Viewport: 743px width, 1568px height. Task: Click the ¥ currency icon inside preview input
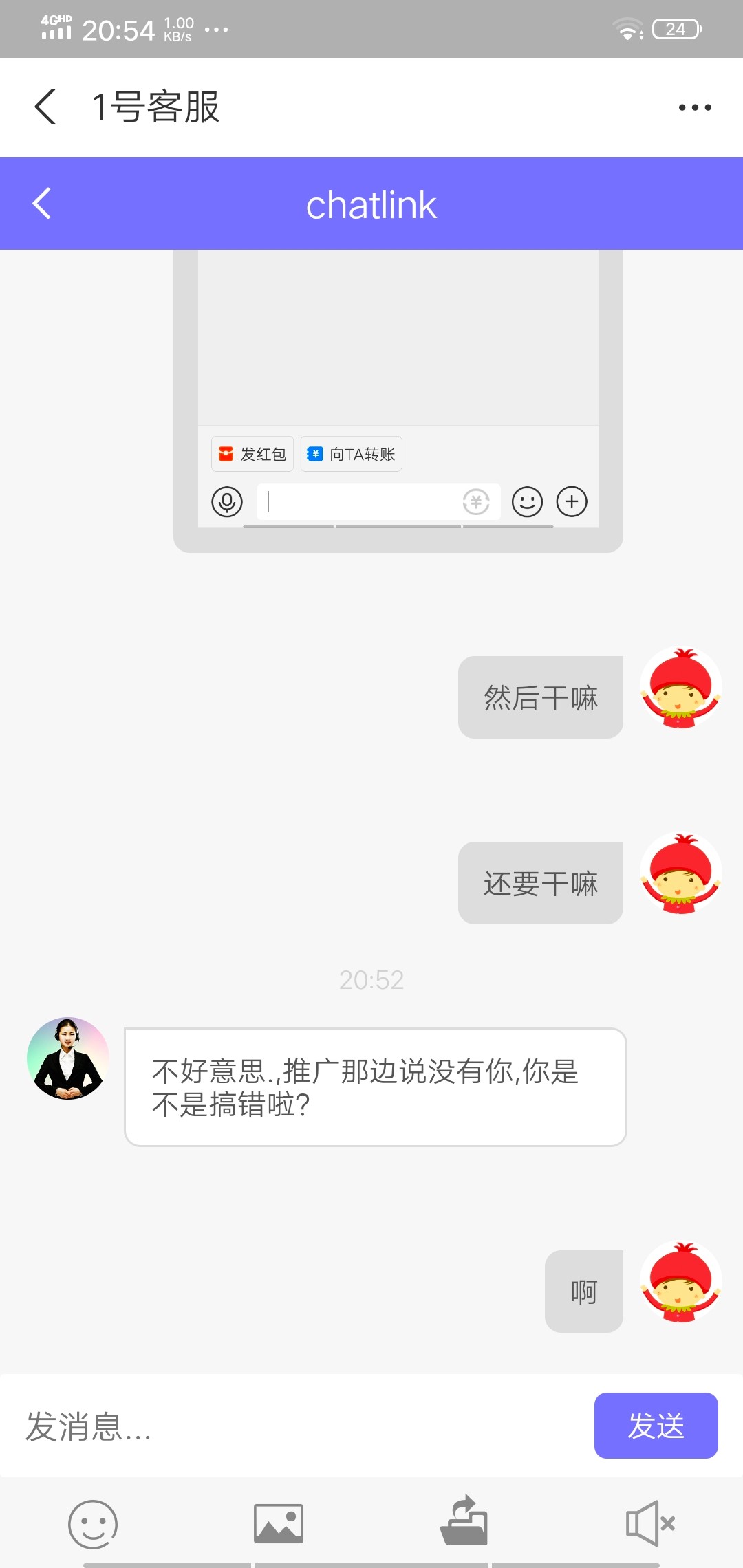pyautogui.click(x=477, y=502)
